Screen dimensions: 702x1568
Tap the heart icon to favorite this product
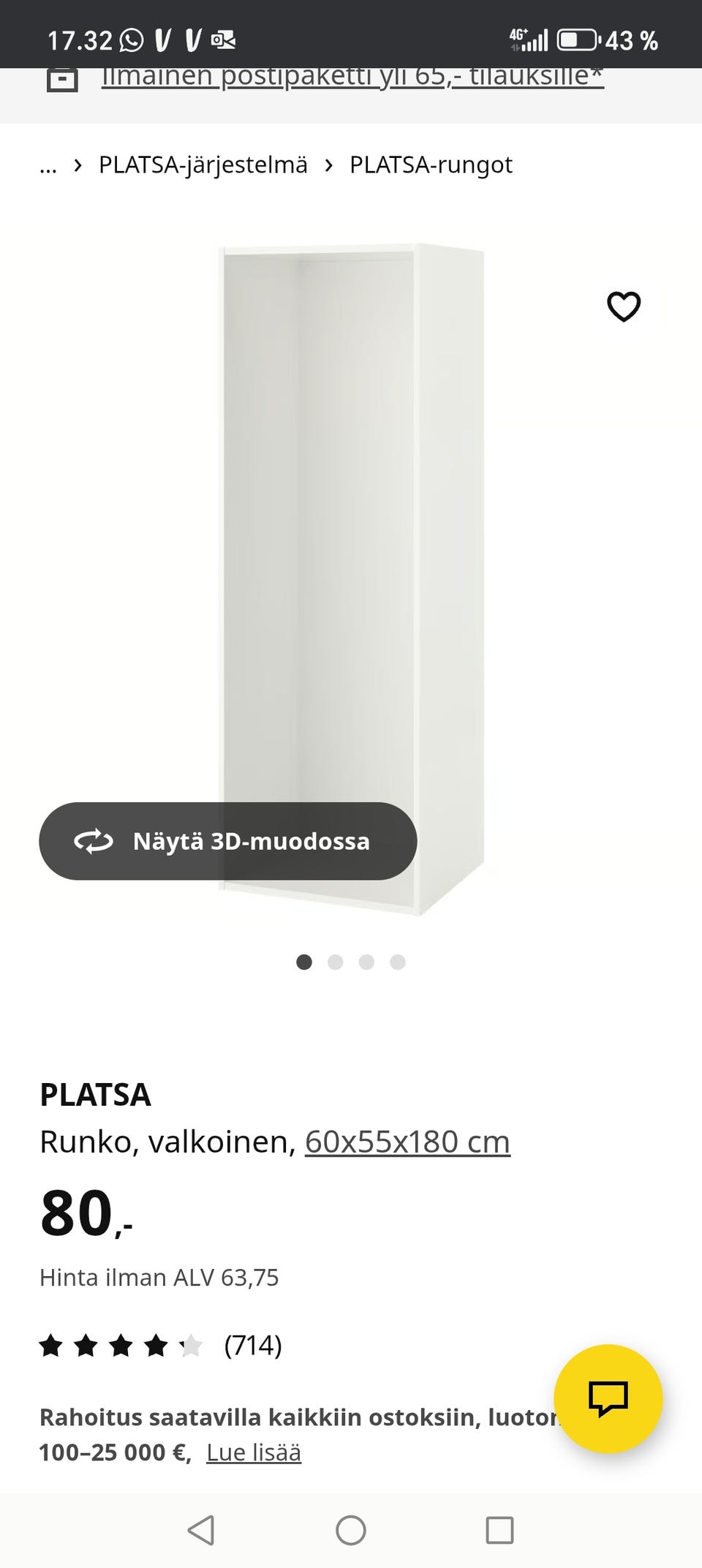pyautogui.click(x=624, y=306)
